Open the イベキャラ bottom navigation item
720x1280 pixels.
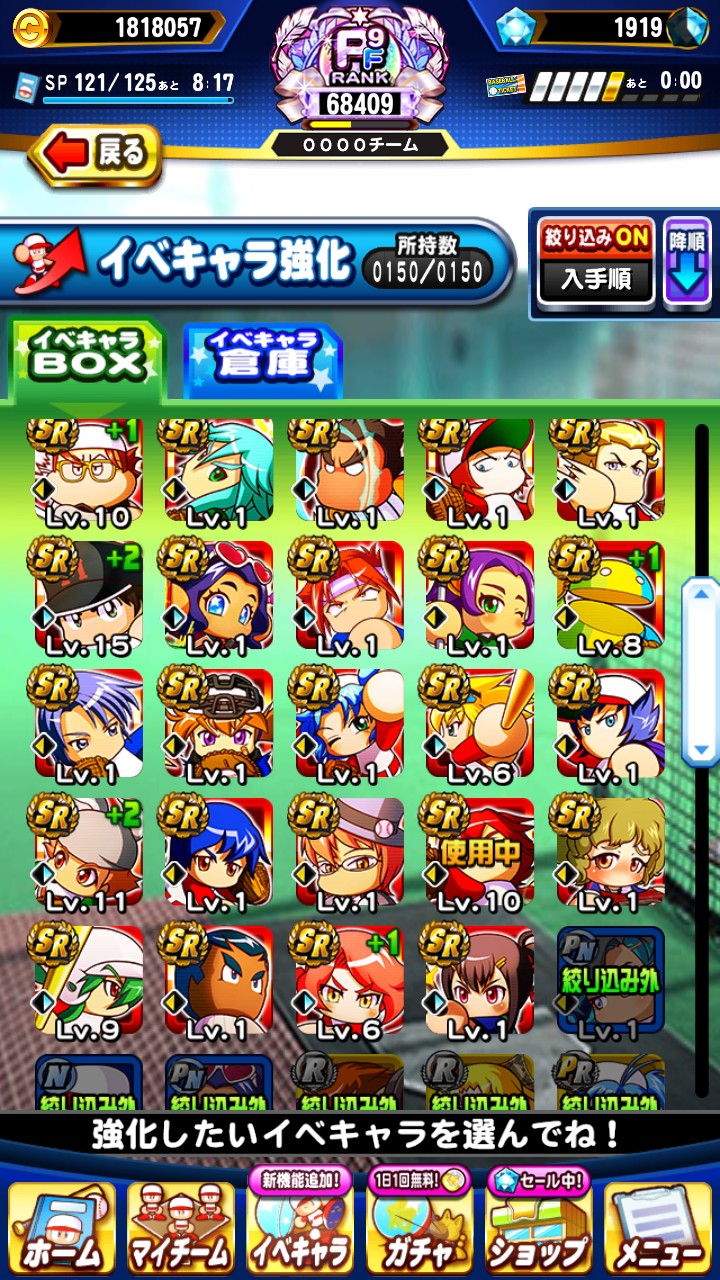tap(300, 1232)
